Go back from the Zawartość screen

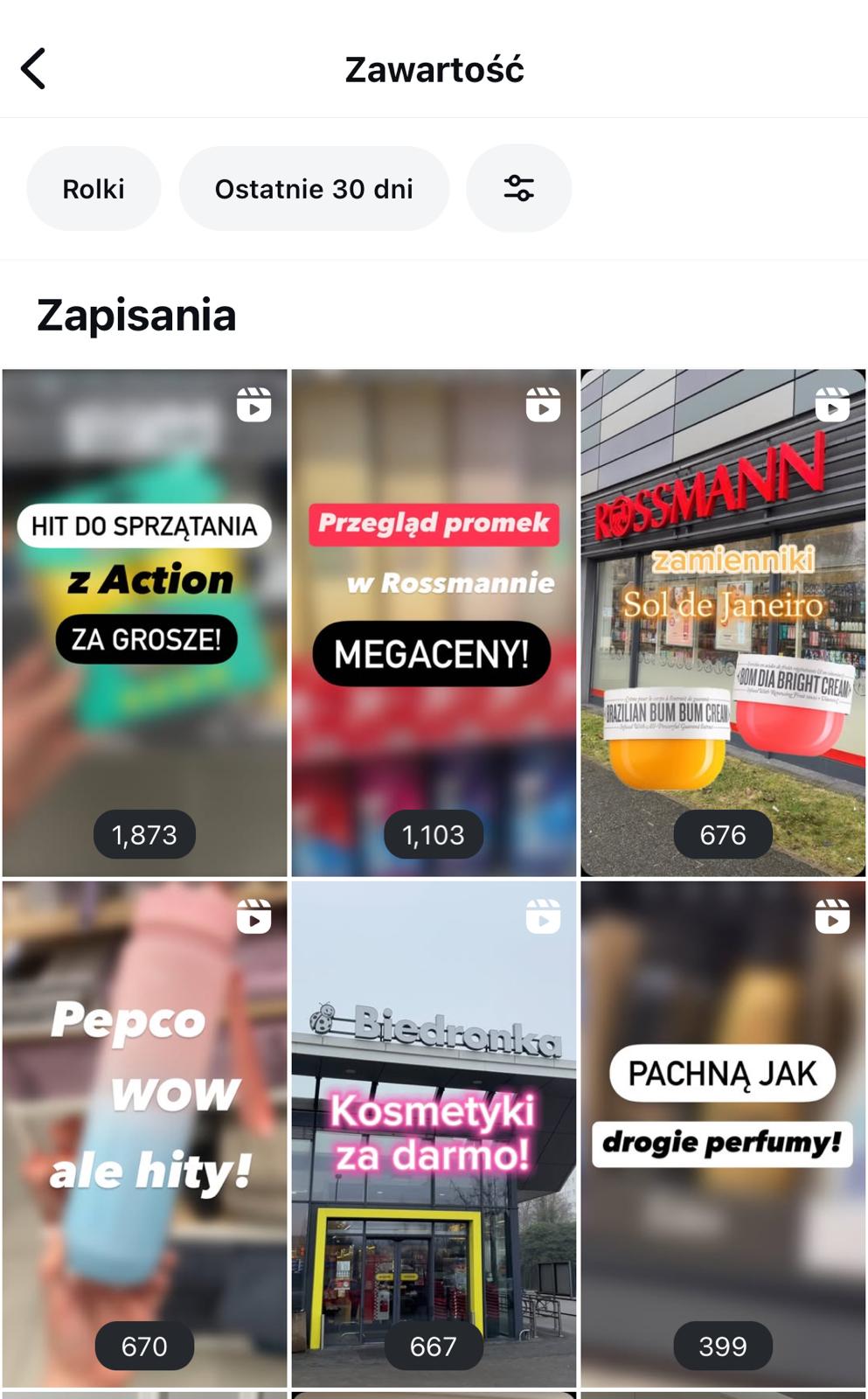[33, 69]
